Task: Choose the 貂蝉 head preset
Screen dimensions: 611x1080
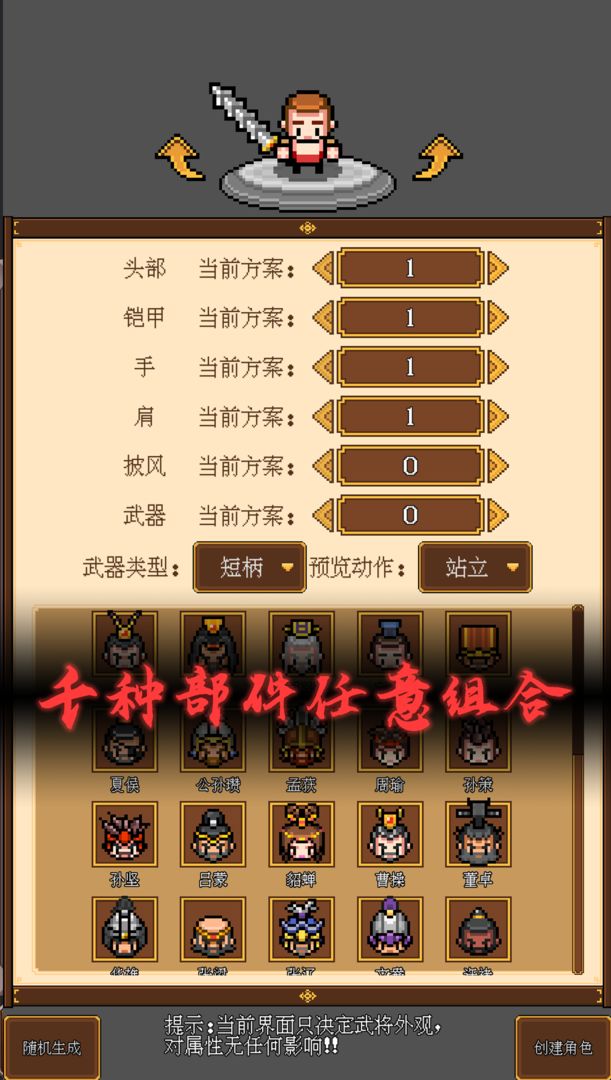Action: click(x=301, y=835)
